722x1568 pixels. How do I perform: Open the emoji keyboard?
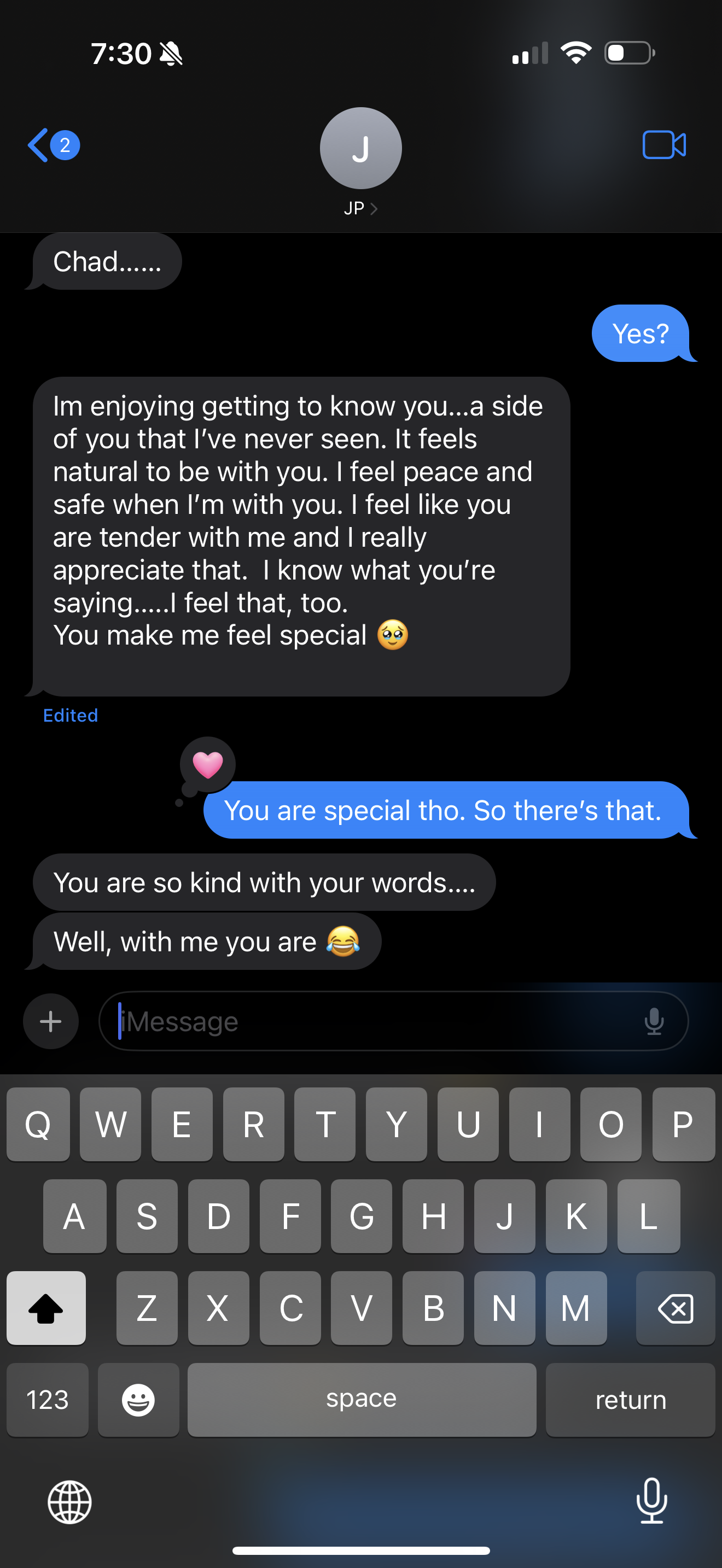pos(138,1400)
